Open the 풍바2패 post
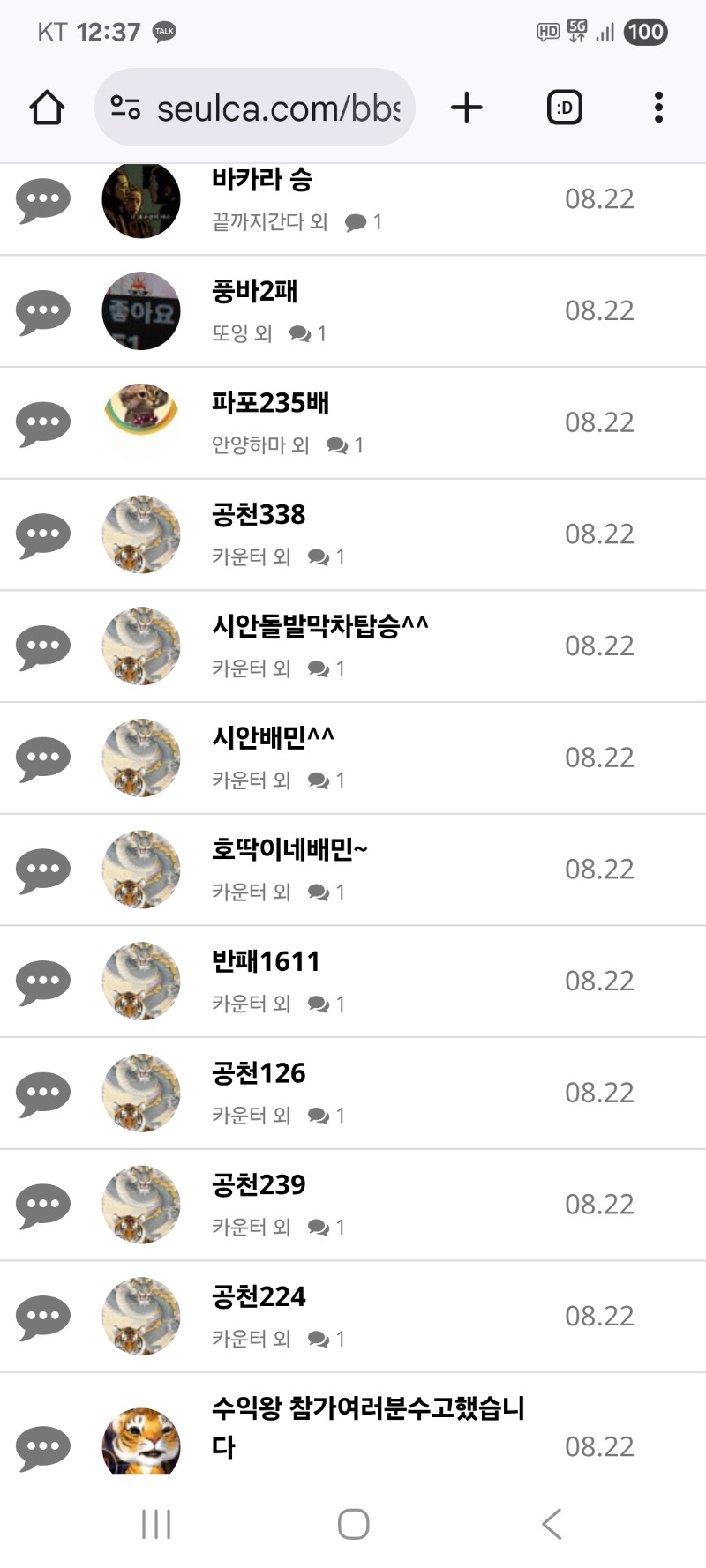706x1568 pixels. (255, 291)
